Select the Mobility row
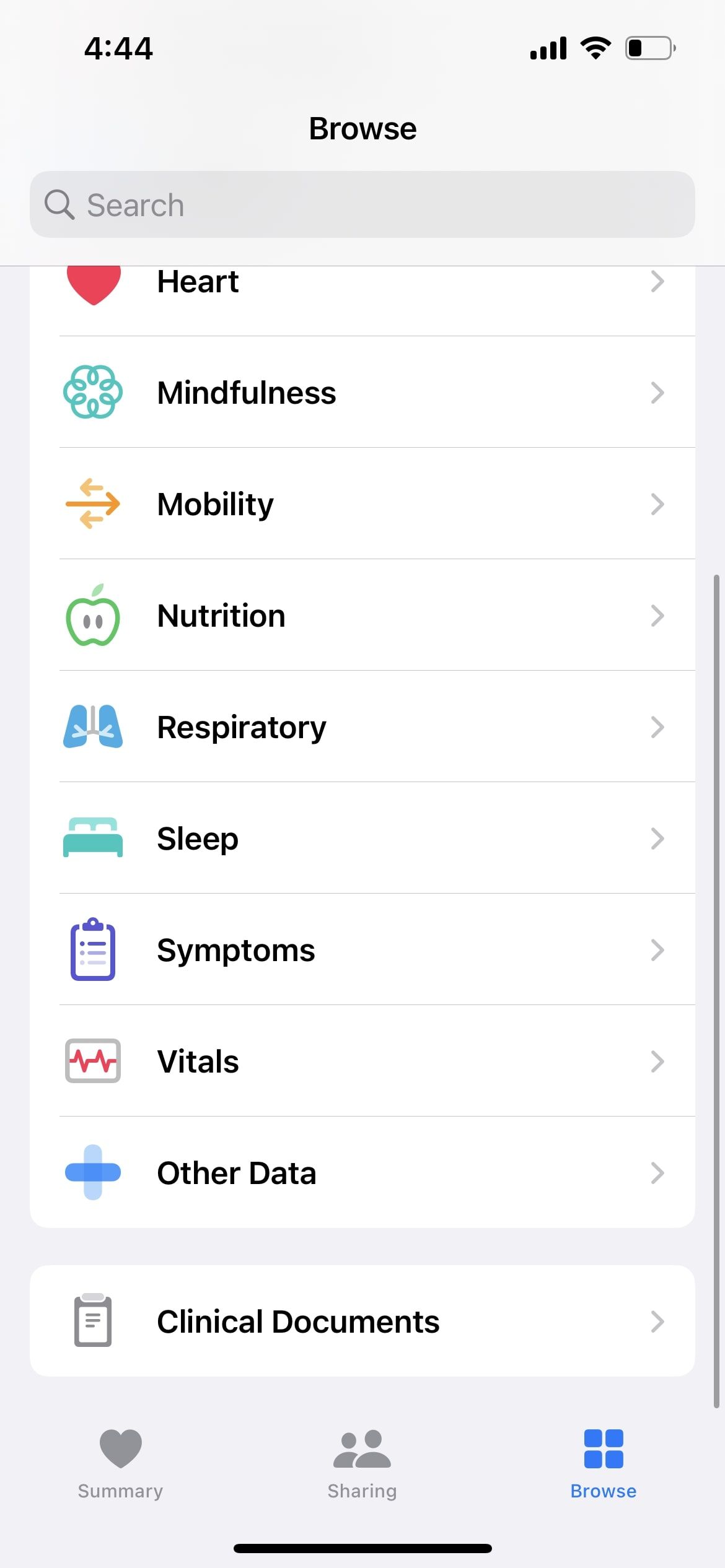The image size is (725, 1568). click(362, 503)
